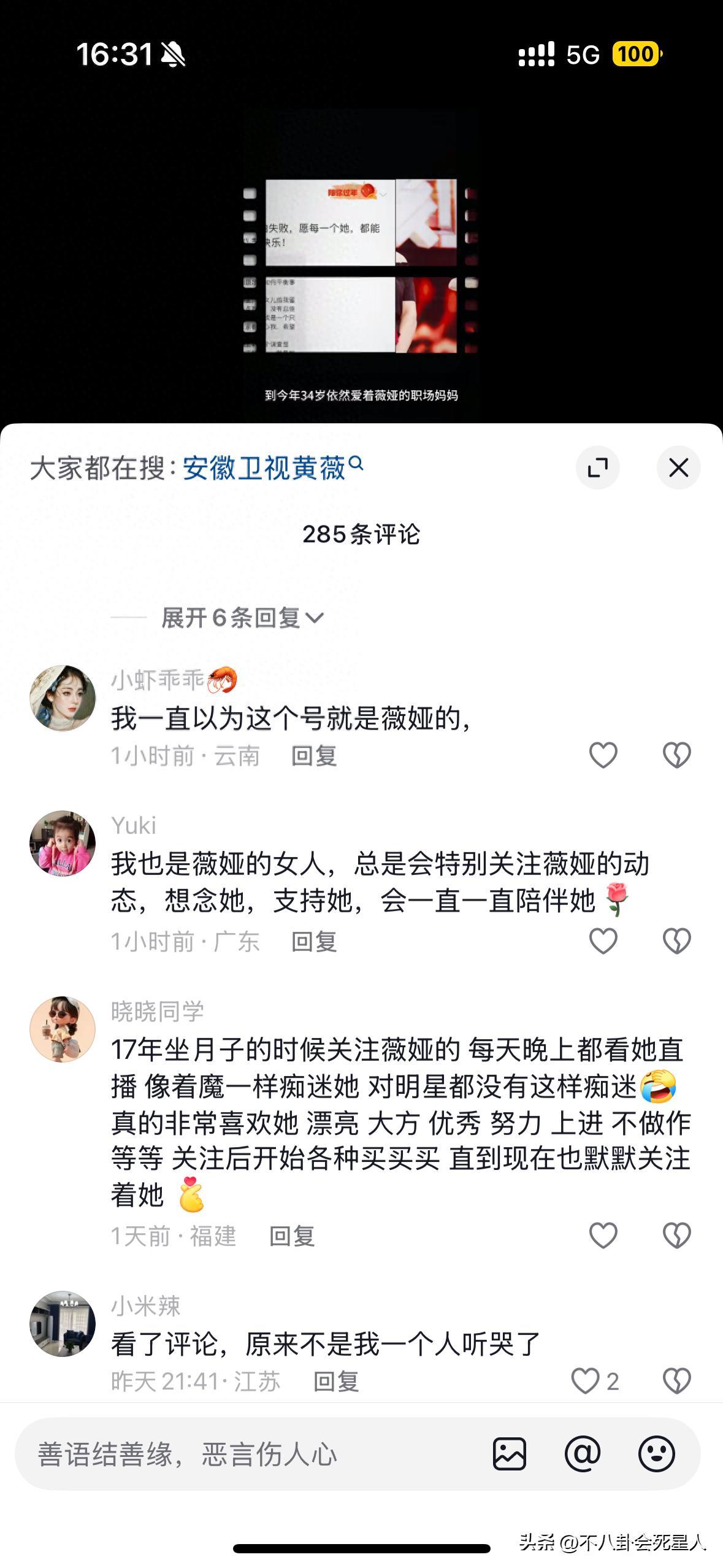Viewport: 723px width, 1568px height.
Task: Reply to 晓晓同学's comment
Action: tap(292, 1236)
